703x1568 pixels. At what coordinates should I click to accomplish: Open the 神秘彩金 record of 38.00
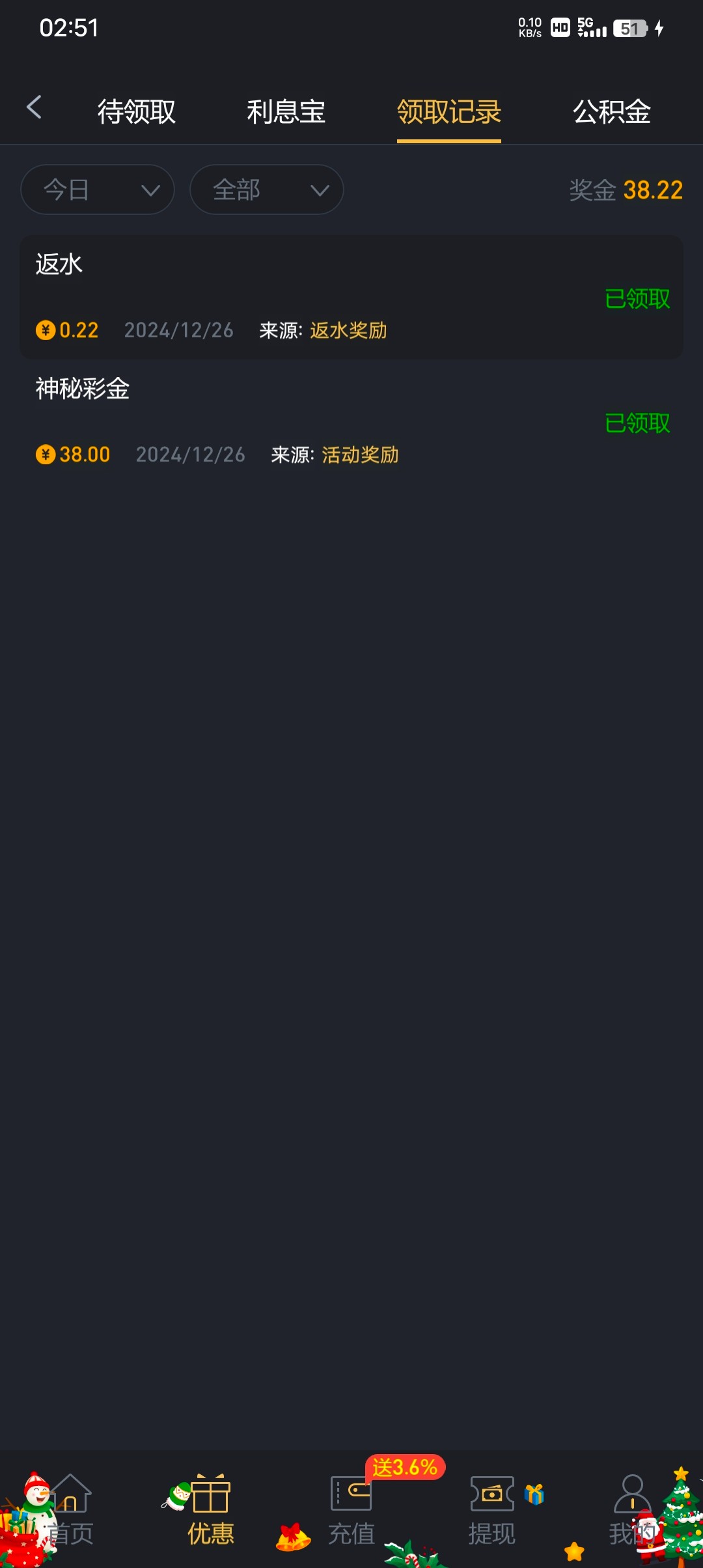[351, 421]
